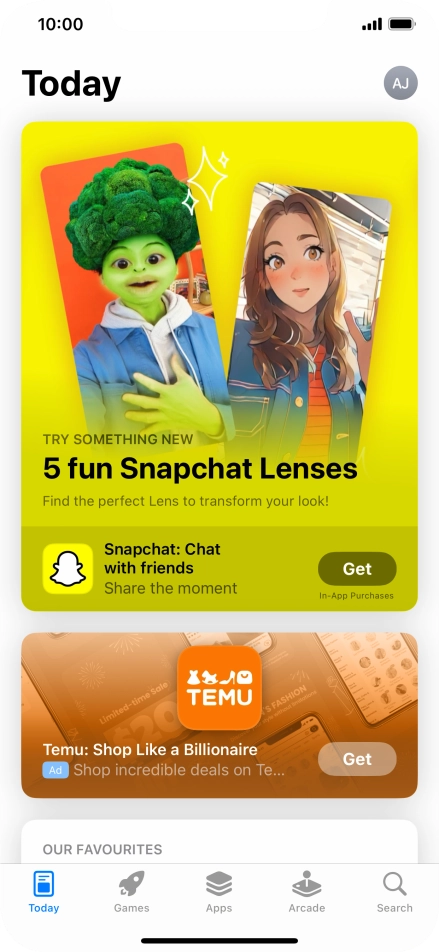The image size is (439, 952).
Task: Get the Temu app
Action: tap(357, 759)
